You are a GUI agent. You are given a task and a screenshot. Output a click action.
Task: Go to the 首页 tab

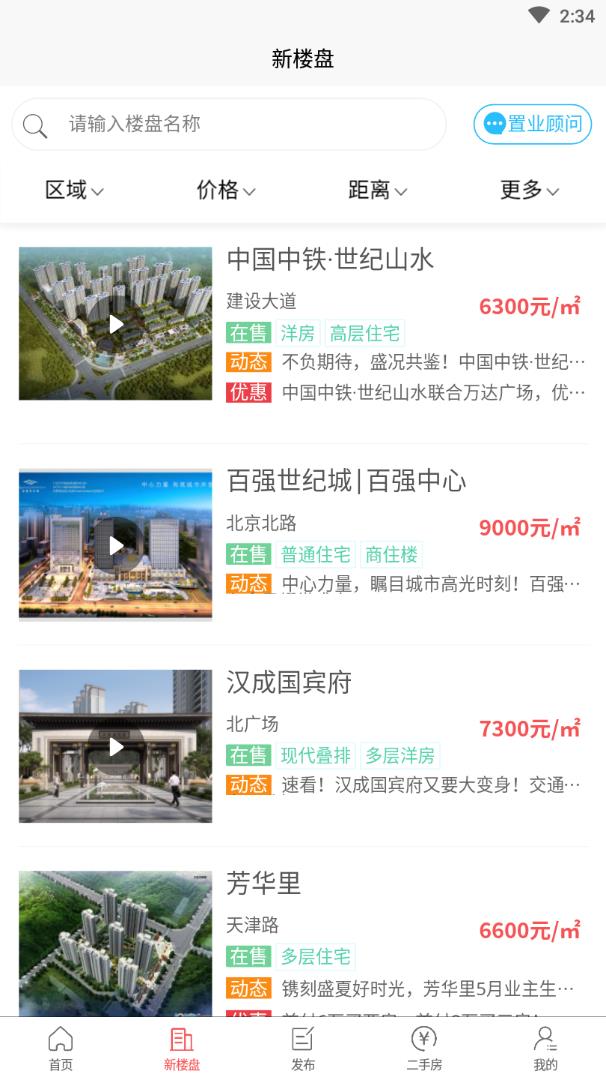tap(61, 1048)
